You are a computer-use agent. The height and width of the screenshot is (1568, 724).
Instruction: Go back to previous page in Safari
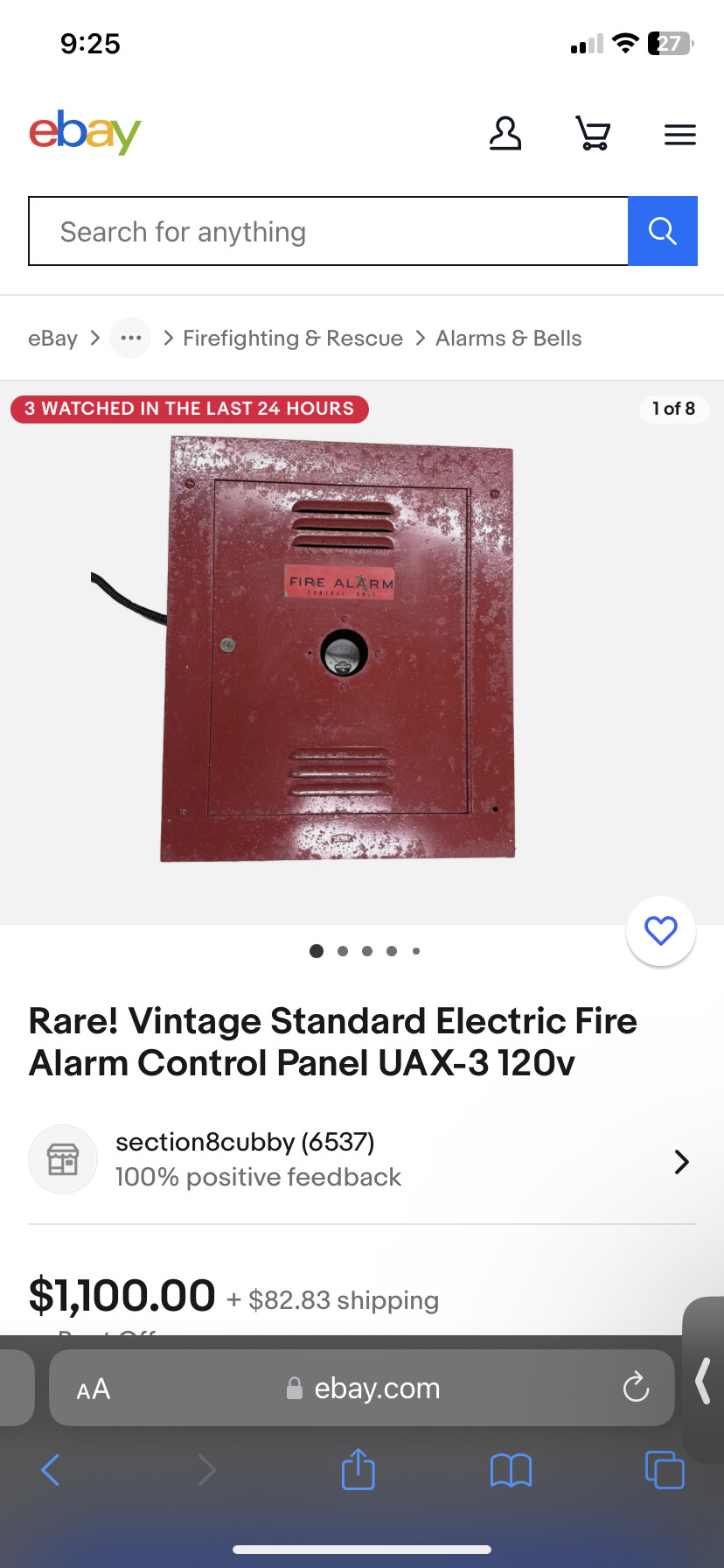(x=51, y=1470)
